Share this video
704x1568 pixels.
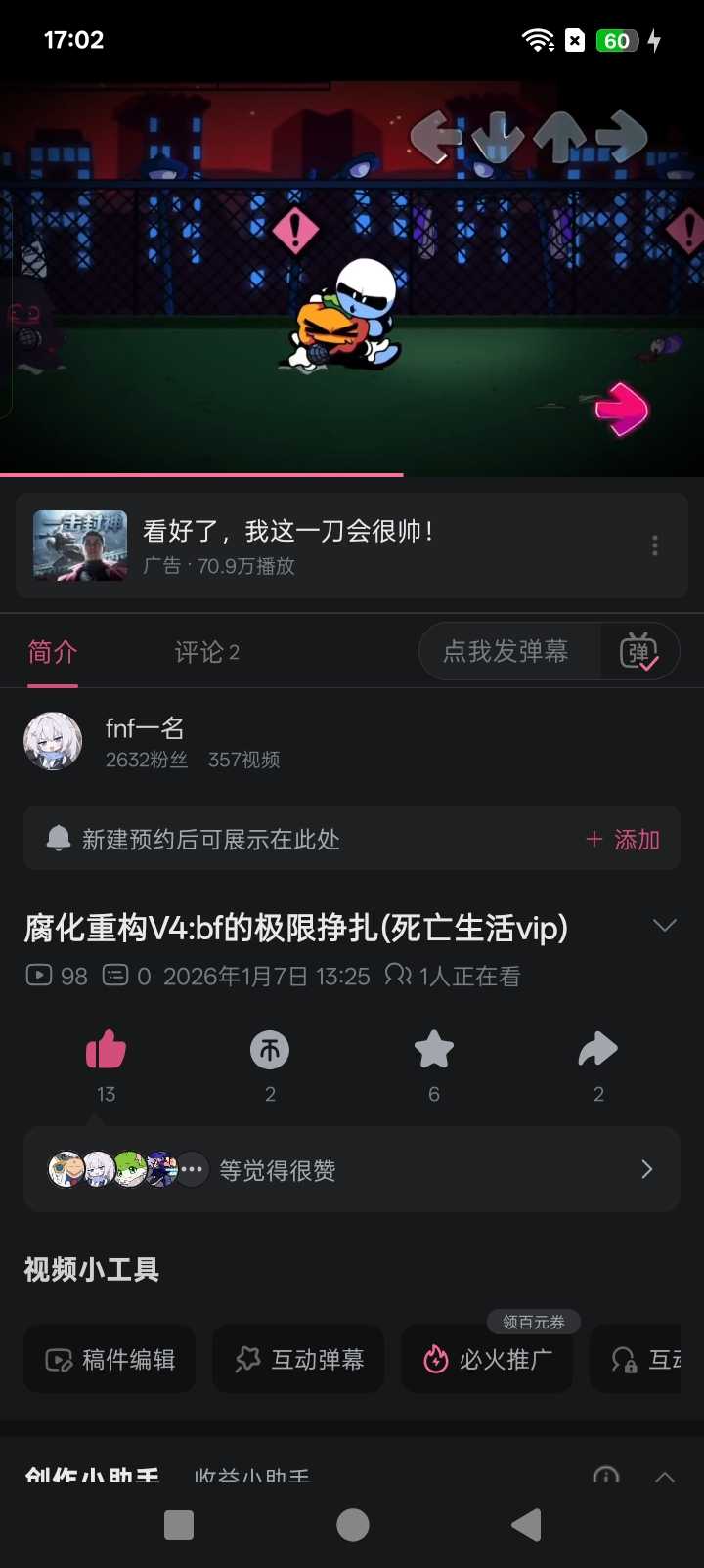[x=598, y=1052]
